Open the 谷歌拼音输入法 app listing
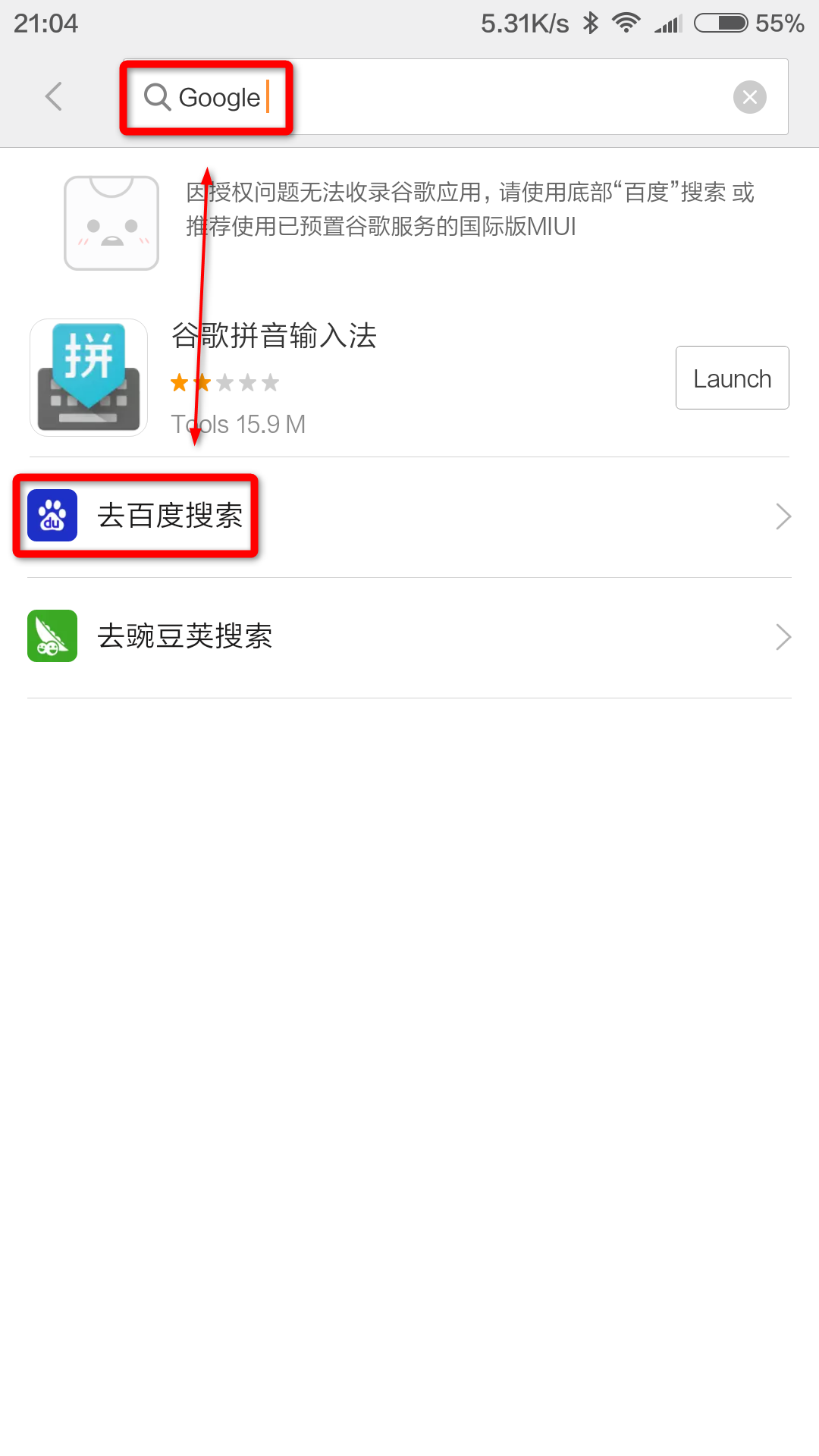 [379, 378]
